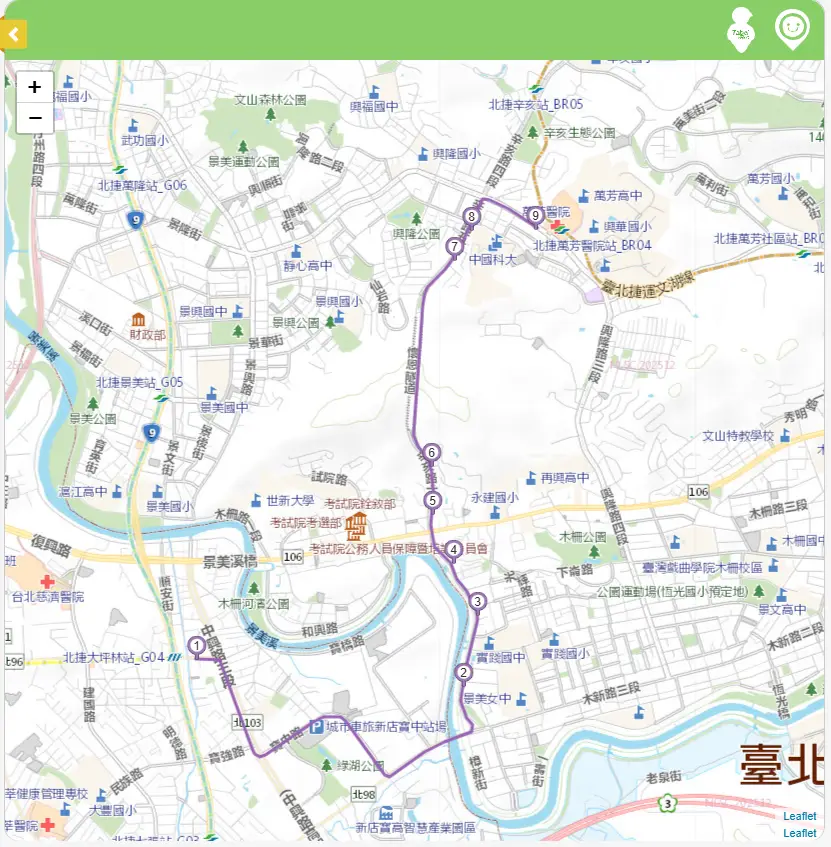Screen dimensions: 831x847
Task: Select route stop marker 9
Action: pos(535,214)
